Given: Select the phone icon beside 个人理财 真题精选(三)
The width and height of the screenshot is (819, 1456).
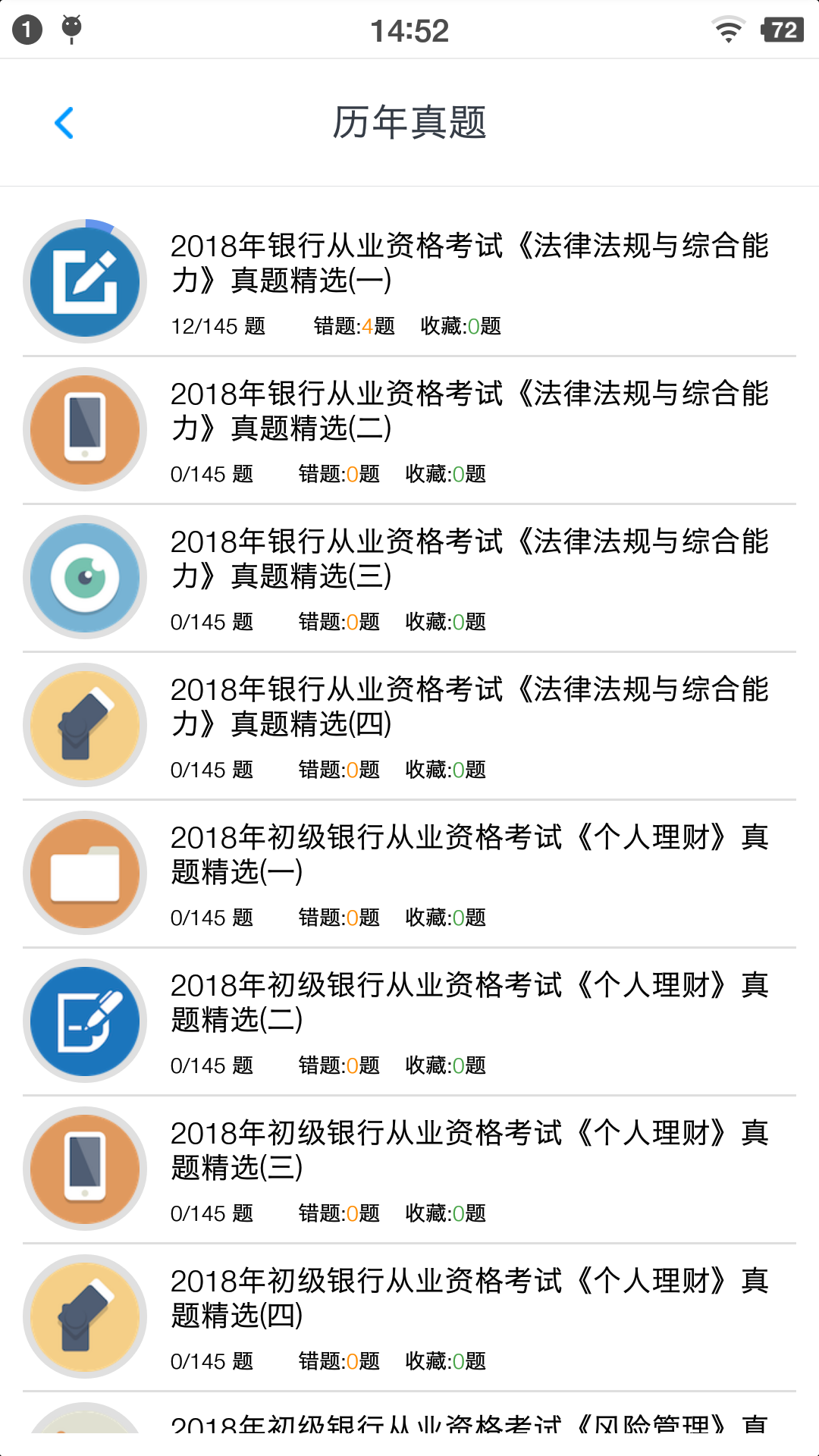Looking at the screenshot, I should [x=85, y=1169].
